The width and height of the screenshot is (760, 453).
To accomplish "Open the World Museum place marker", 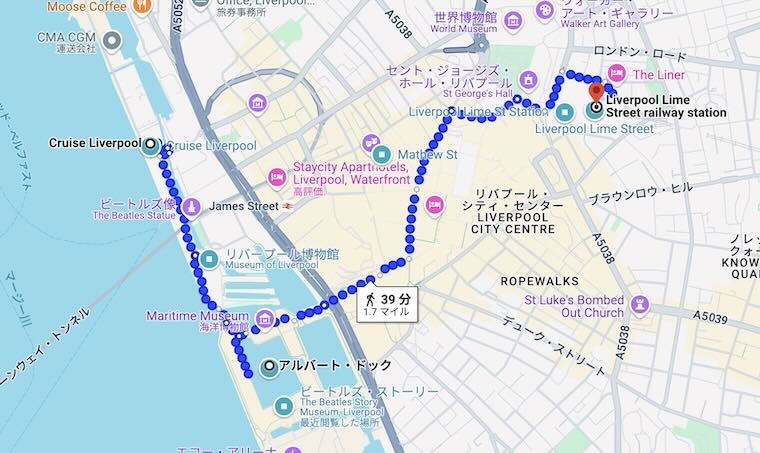I will pos(513,21).
